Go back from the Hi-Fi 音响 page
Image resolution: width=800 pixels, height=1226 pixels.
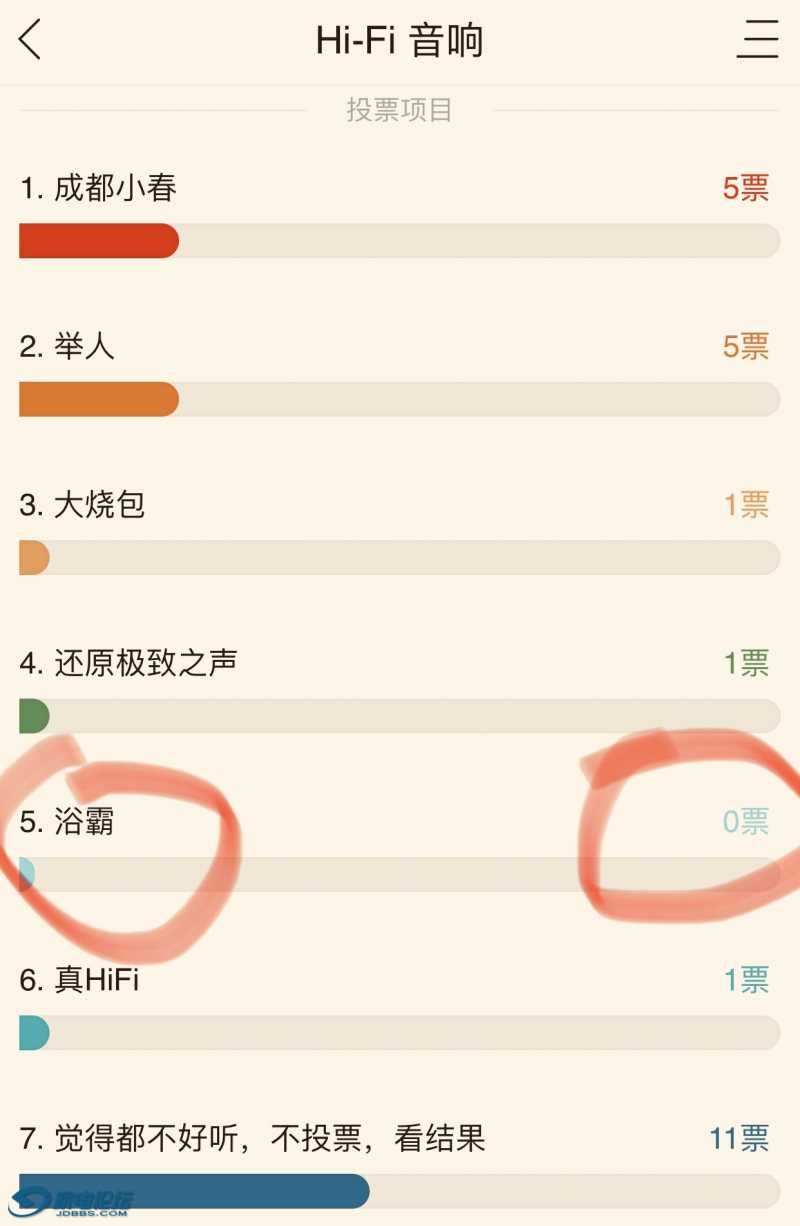31,40
